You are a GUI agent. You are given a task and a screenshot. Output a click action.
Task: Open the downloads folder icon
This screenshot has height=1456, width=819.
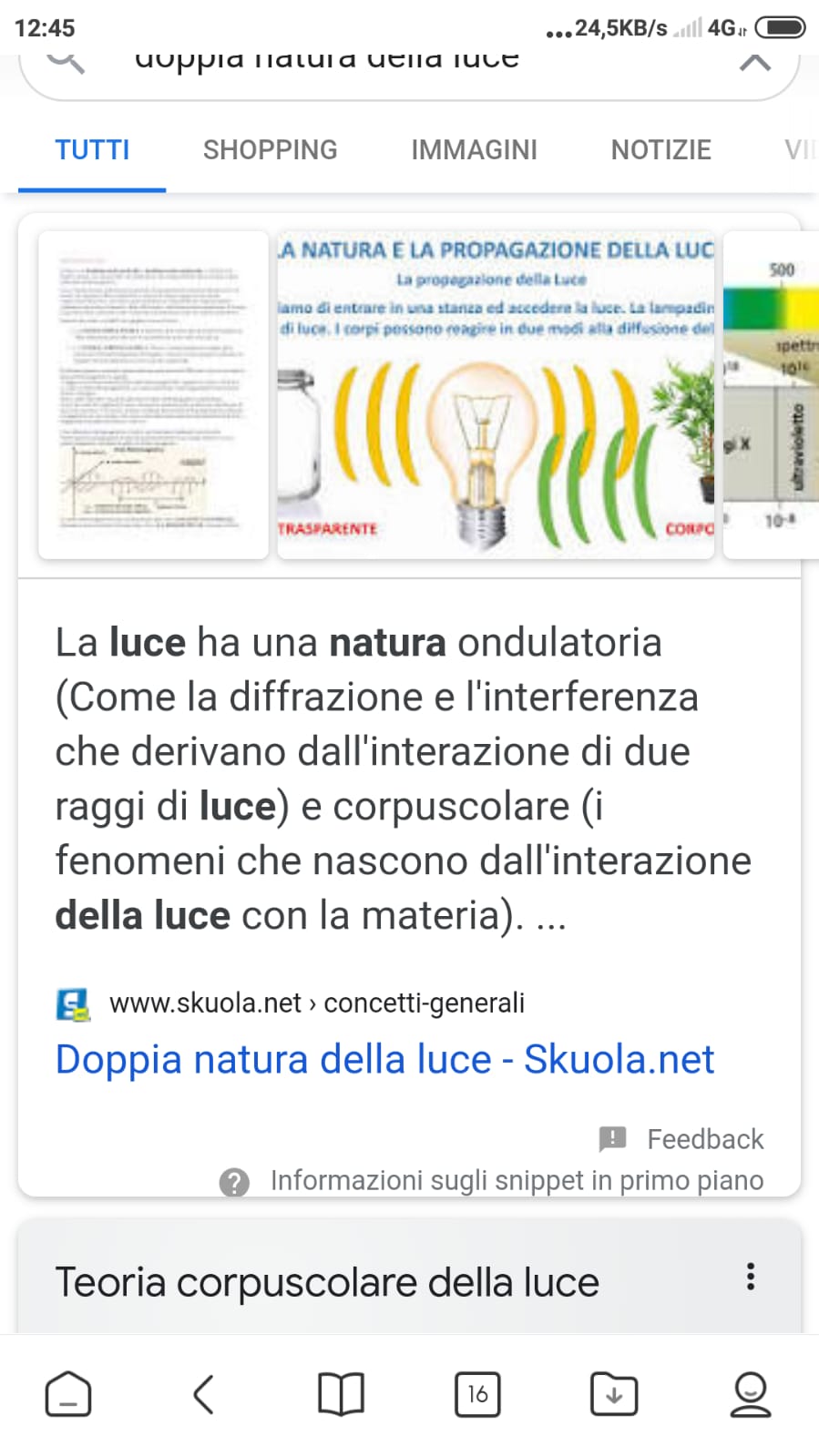[614, 1394]
